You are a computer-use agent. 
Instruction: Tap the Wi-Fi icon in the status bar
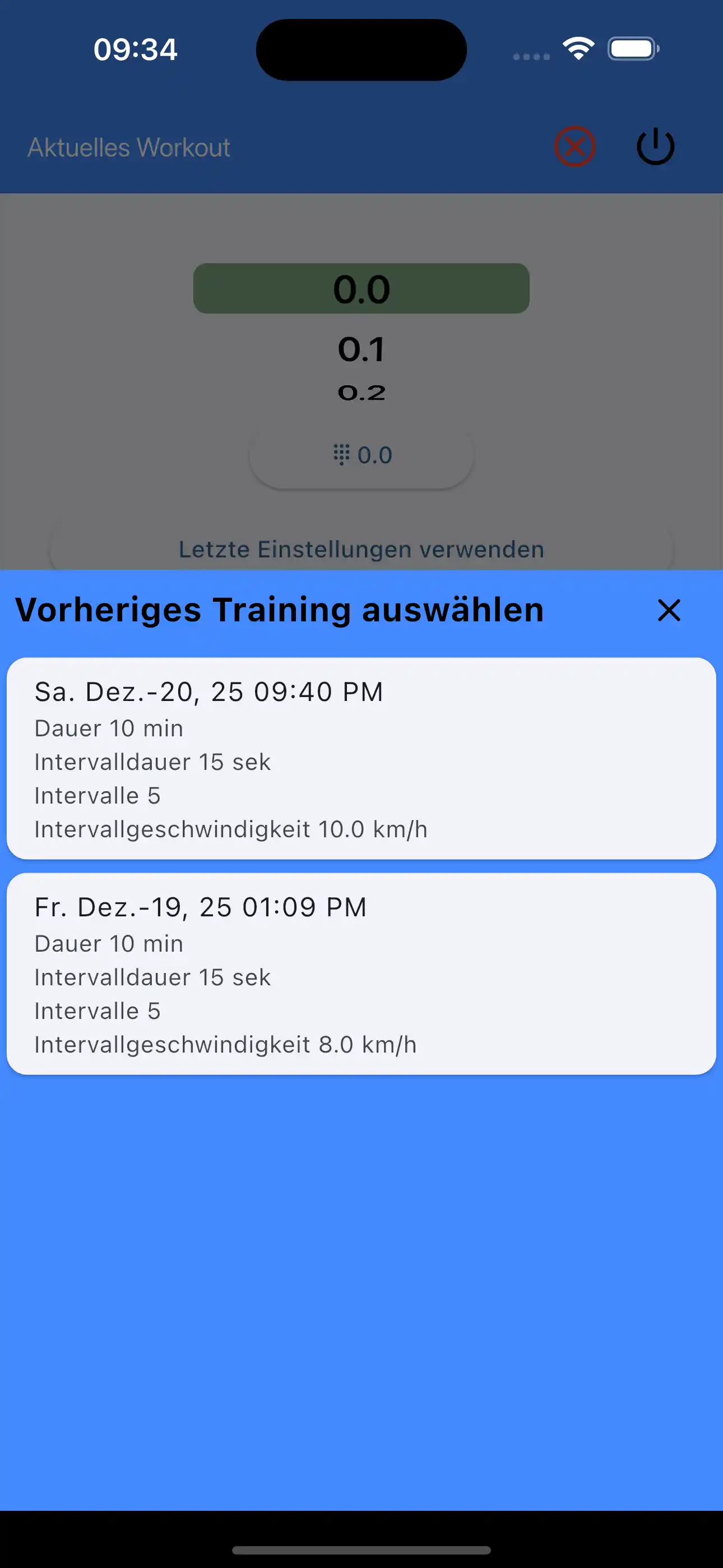coord(577,49)
